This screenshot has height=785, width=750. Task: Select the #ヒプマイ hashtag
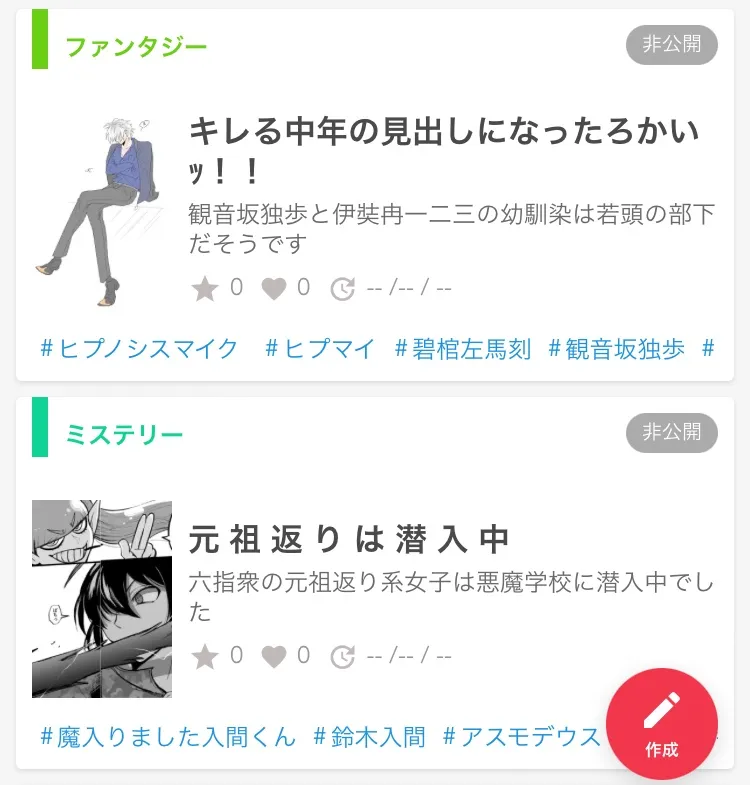coord(319,349)
